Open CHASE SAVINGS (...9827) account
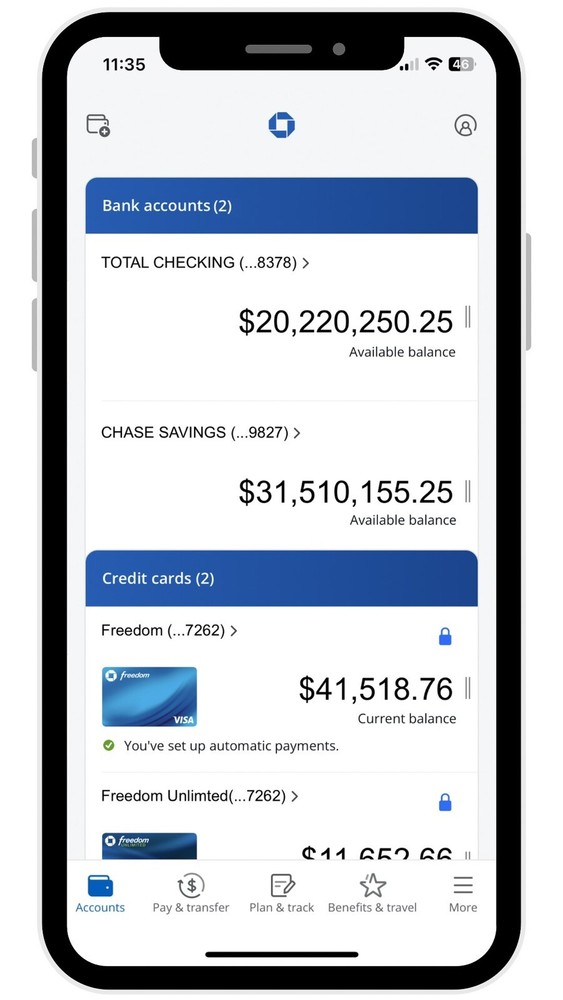Screen dimensions: 563x1000 [x=201, y=432]
